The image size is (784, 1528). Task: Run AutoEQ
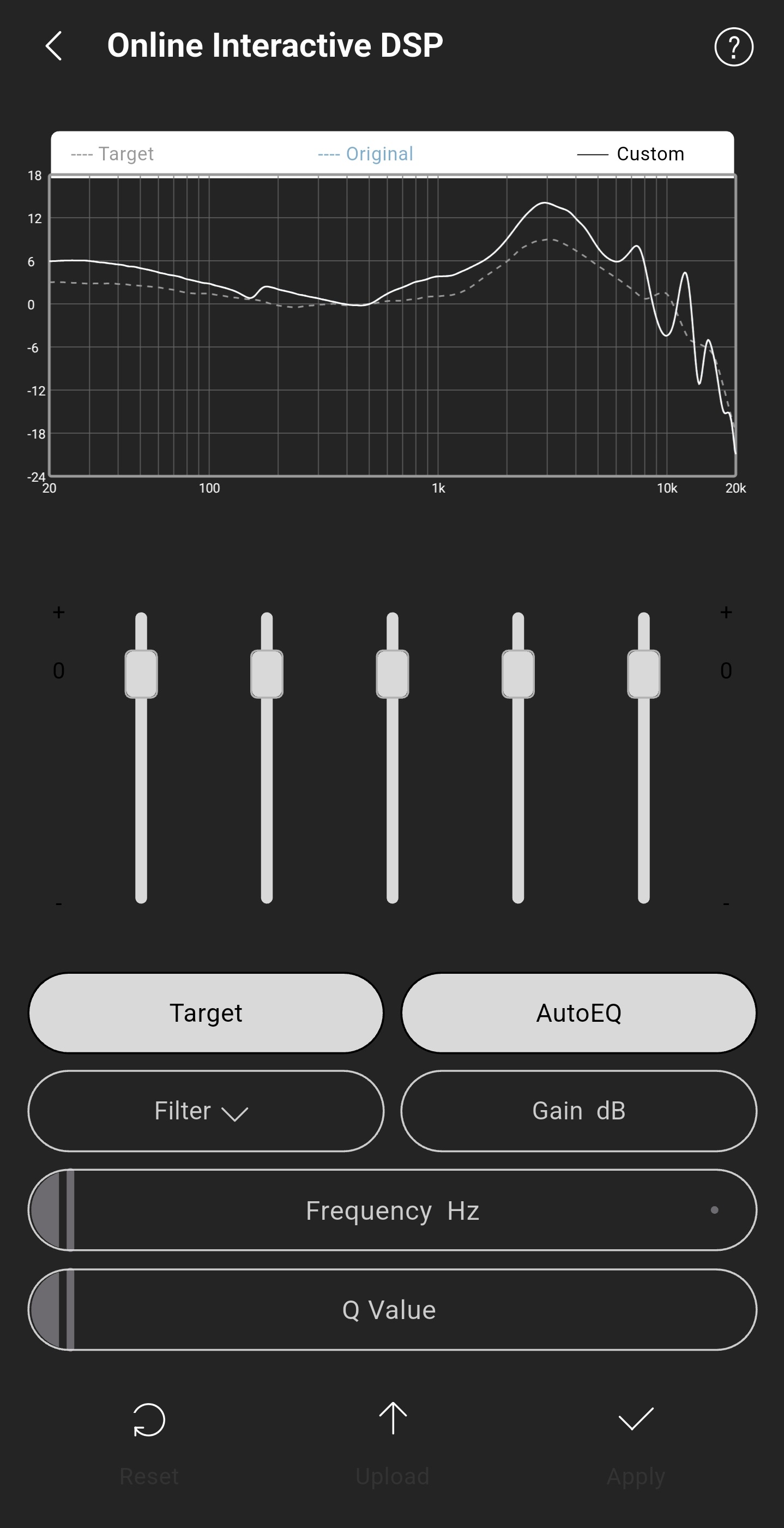(578, 1012)
